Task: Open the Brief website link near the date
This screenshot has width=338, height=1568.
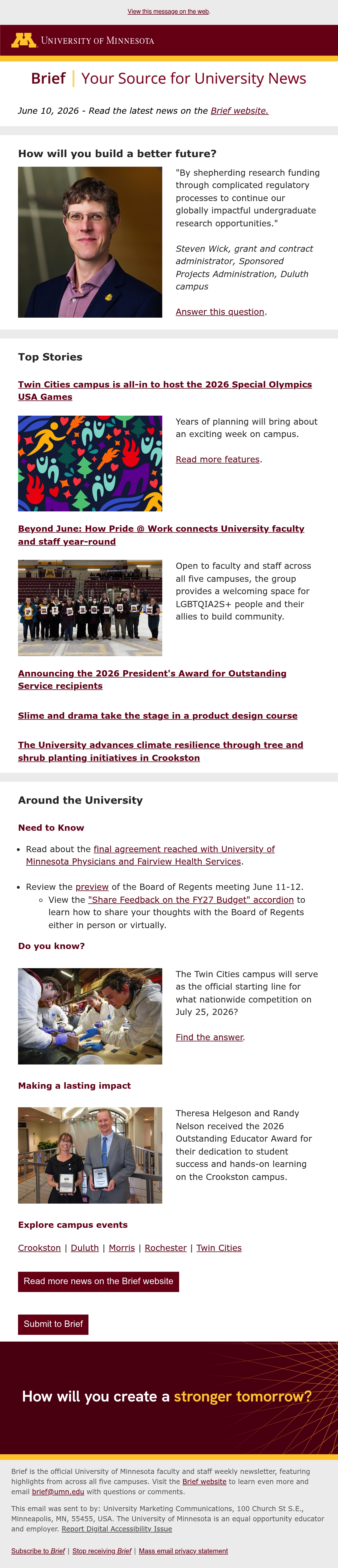Action: click(239, 111)
